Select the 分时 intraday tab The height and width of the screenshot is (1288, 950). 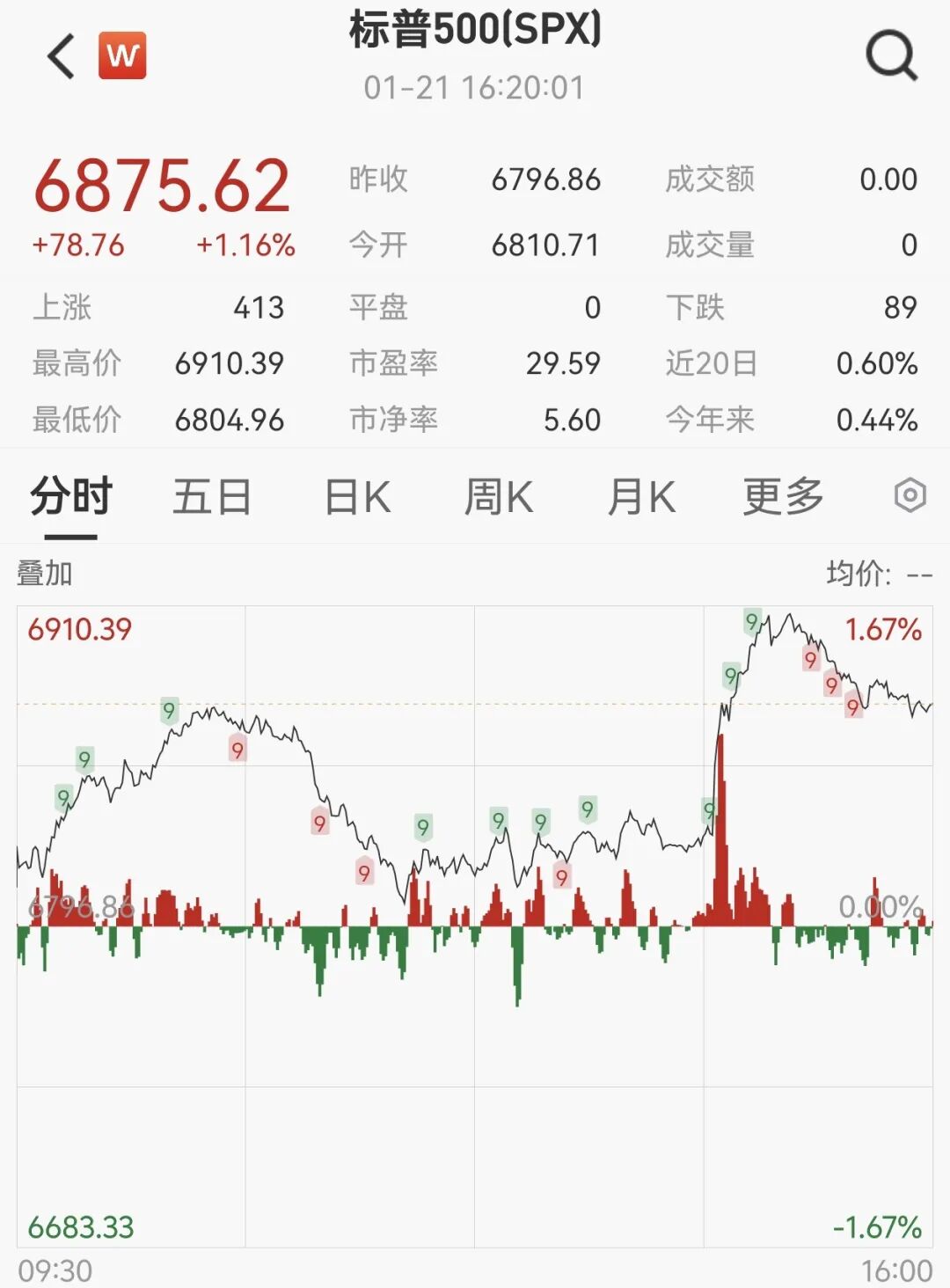coord(71,497)
